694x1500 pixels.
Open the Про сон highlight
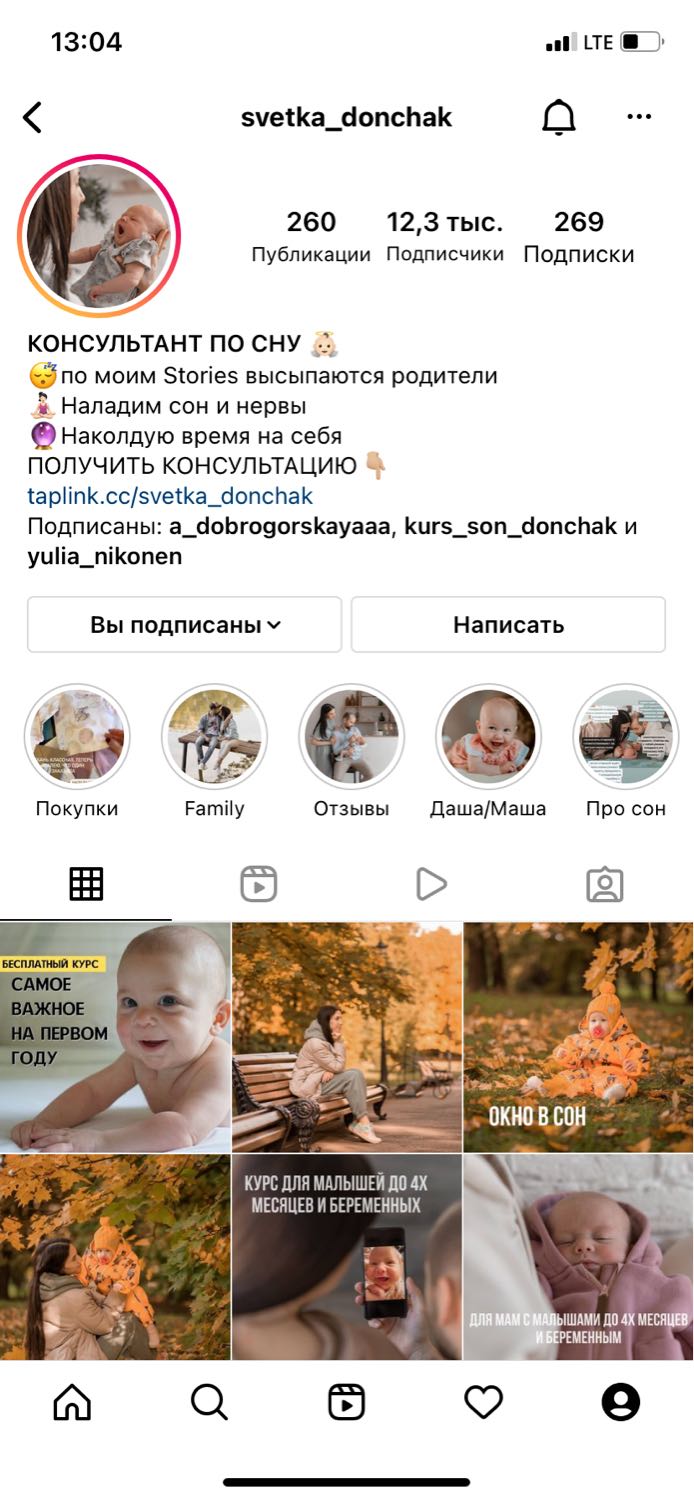click(x=625, y=736)
